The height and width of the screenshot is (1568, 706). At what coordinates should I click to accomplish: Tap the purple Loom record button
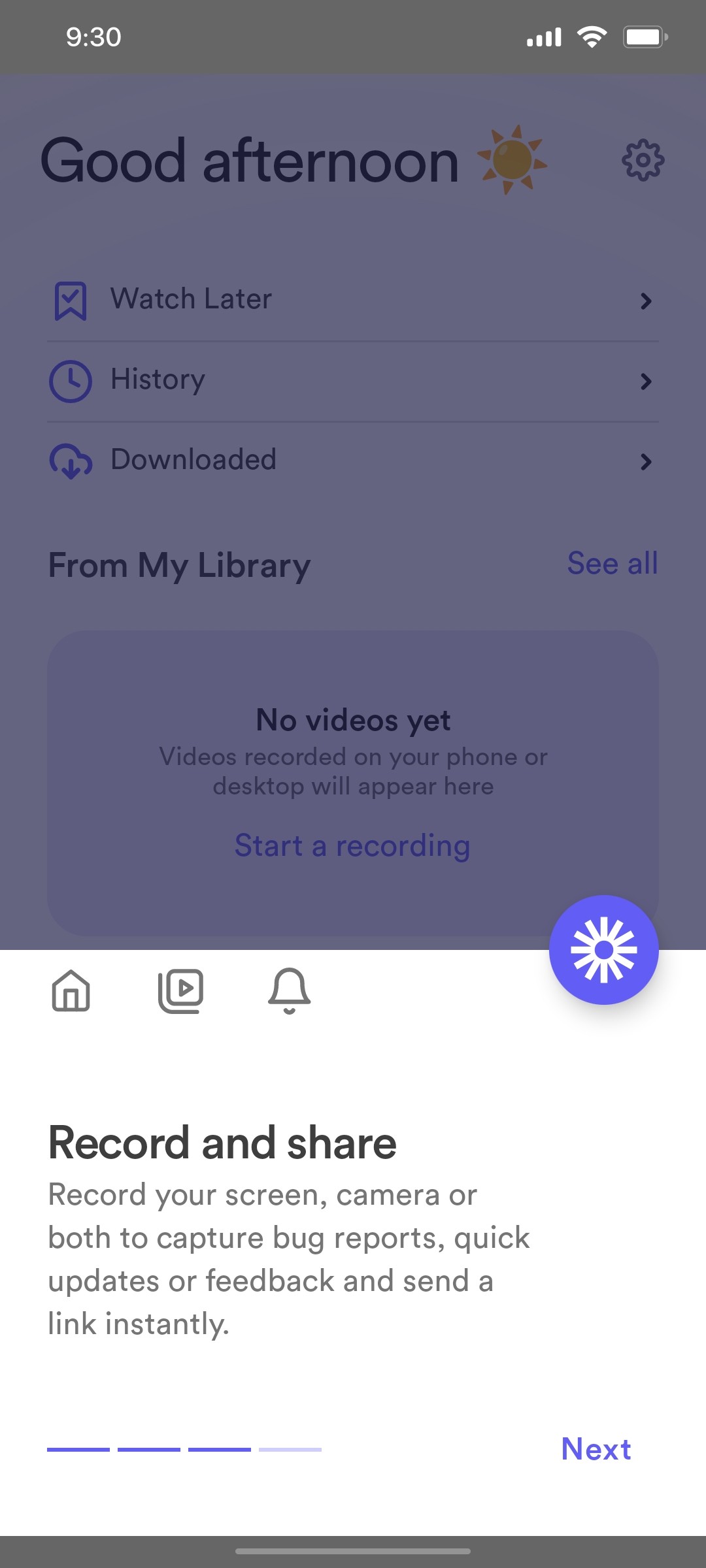[x=604, y=949]
